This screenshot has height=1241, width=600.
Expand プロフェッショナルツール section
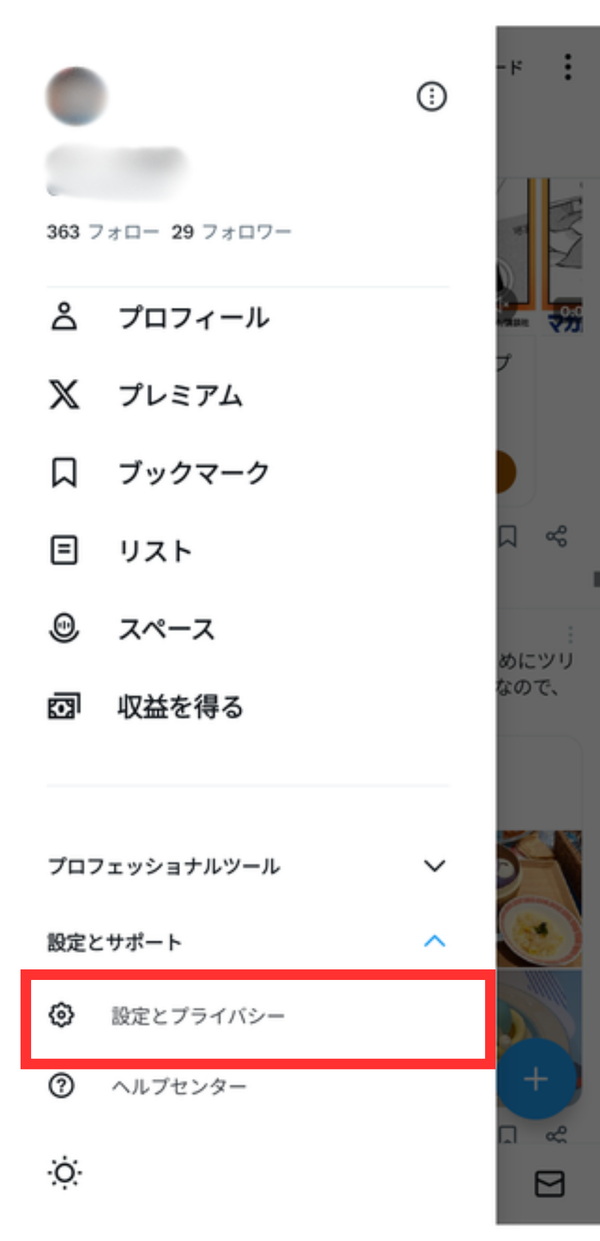coord(248,866)
